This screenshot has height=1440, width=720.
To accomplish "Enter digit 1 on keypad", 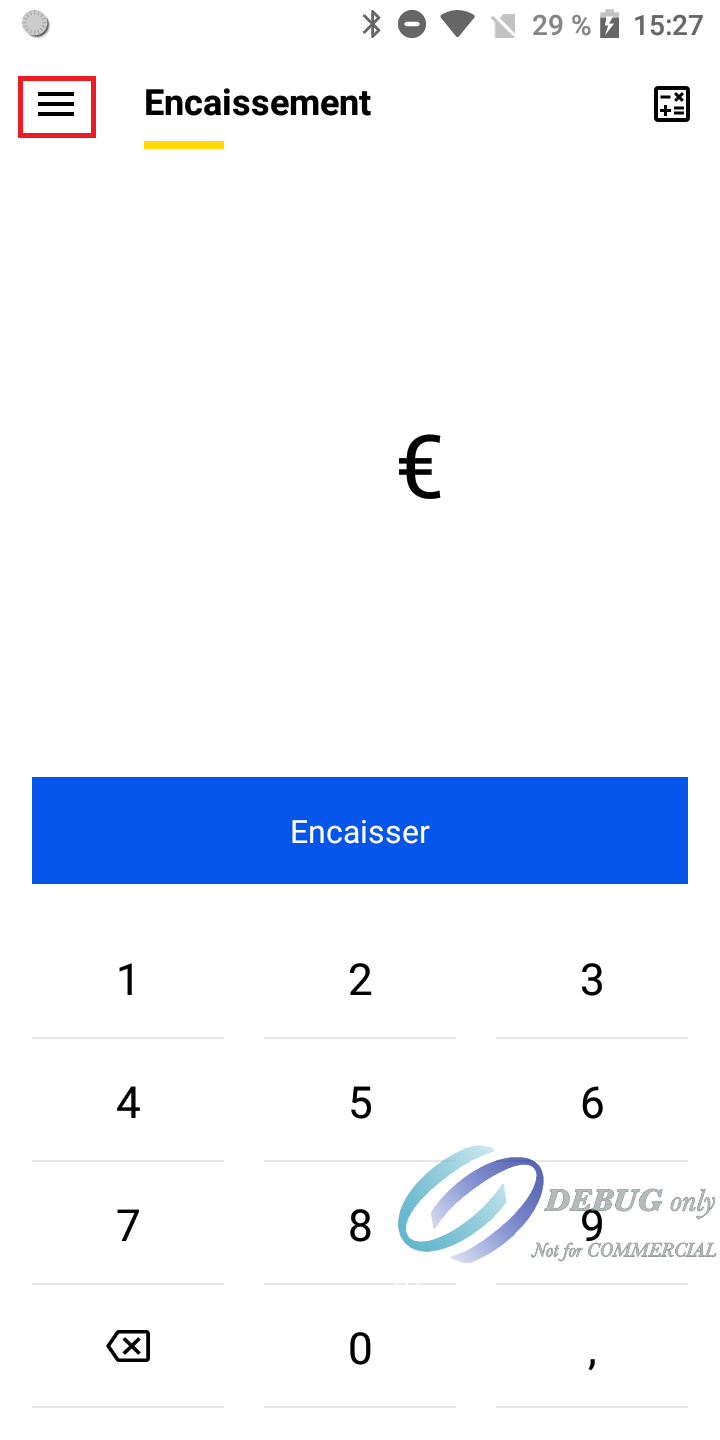I will 128,980.
